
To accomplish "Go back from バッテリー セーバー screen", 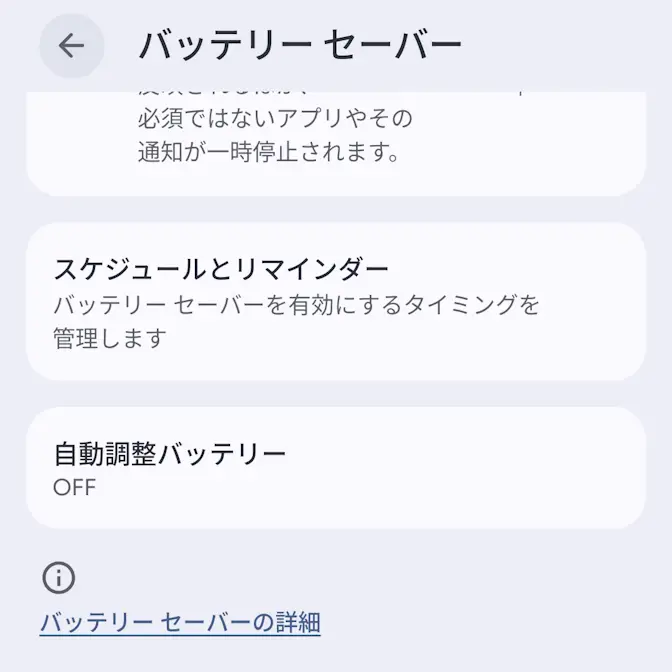I will coord(72,46).
